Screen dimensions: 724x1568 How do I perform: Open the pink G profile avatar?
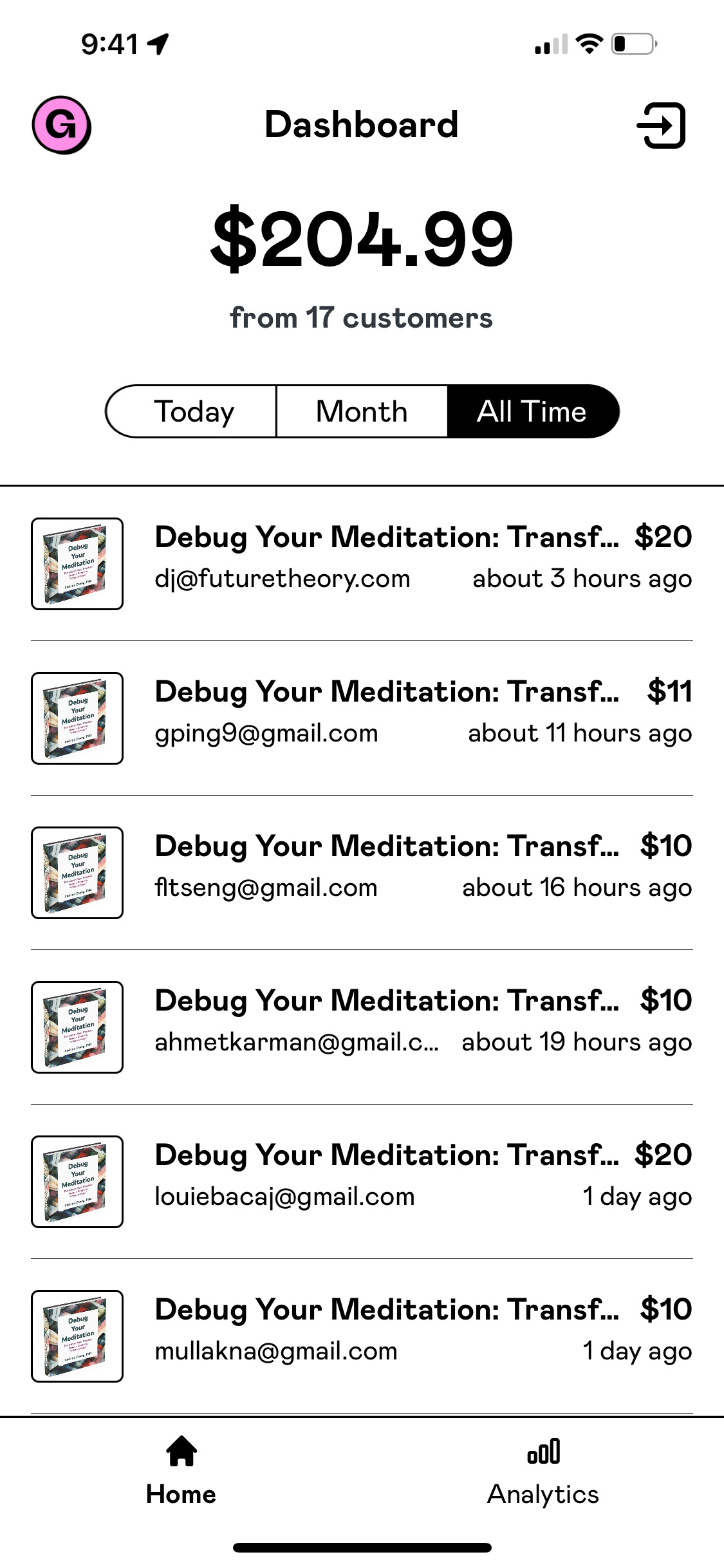pyautogui.click(x=62, y=125)
